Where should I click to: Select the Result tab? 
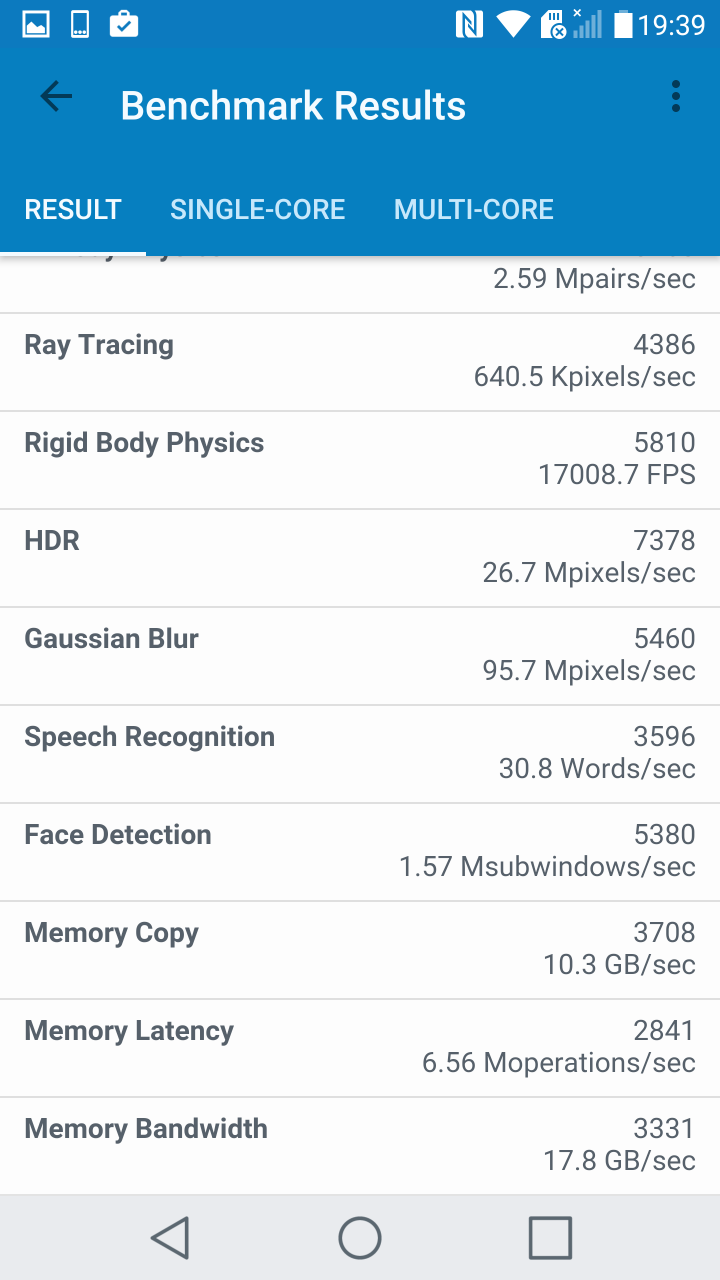pos(73,209)
